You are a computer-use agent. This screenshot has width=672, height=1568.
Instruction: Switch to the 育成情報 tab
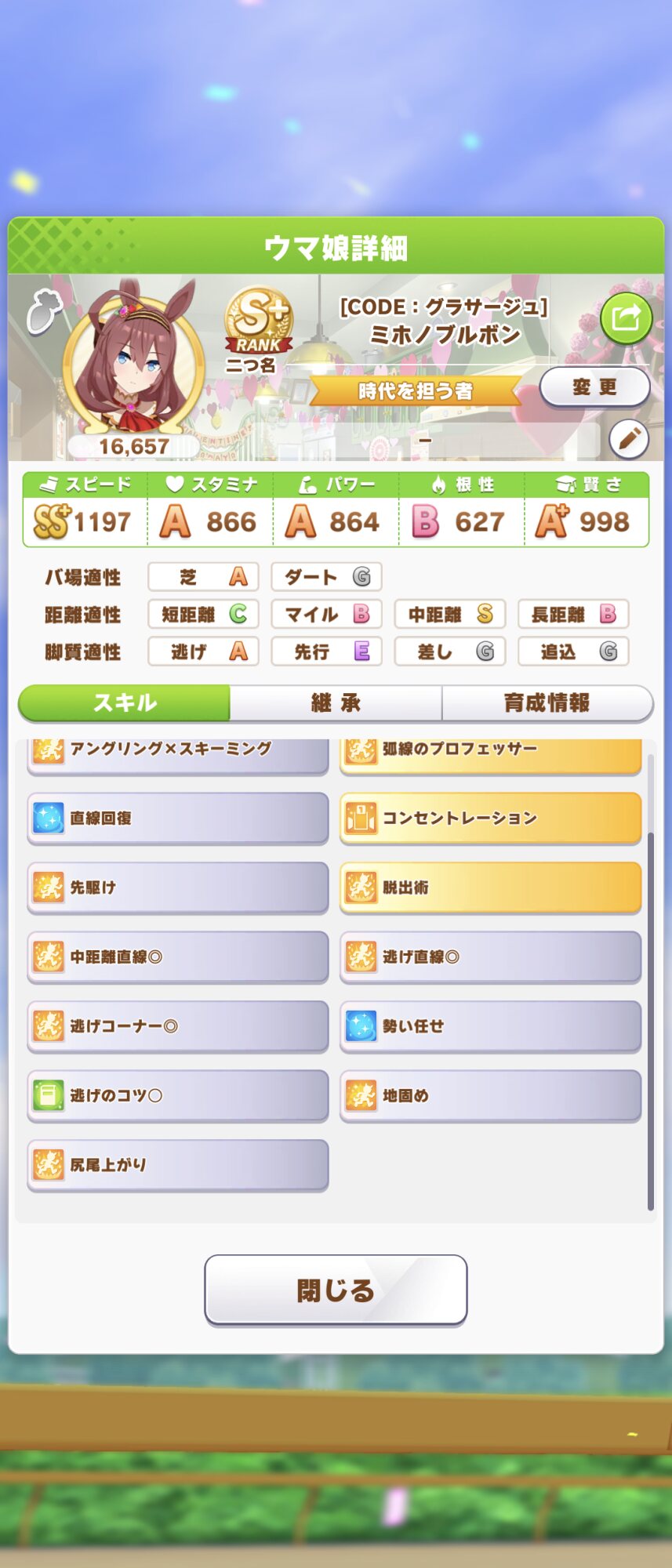(547, 702)
